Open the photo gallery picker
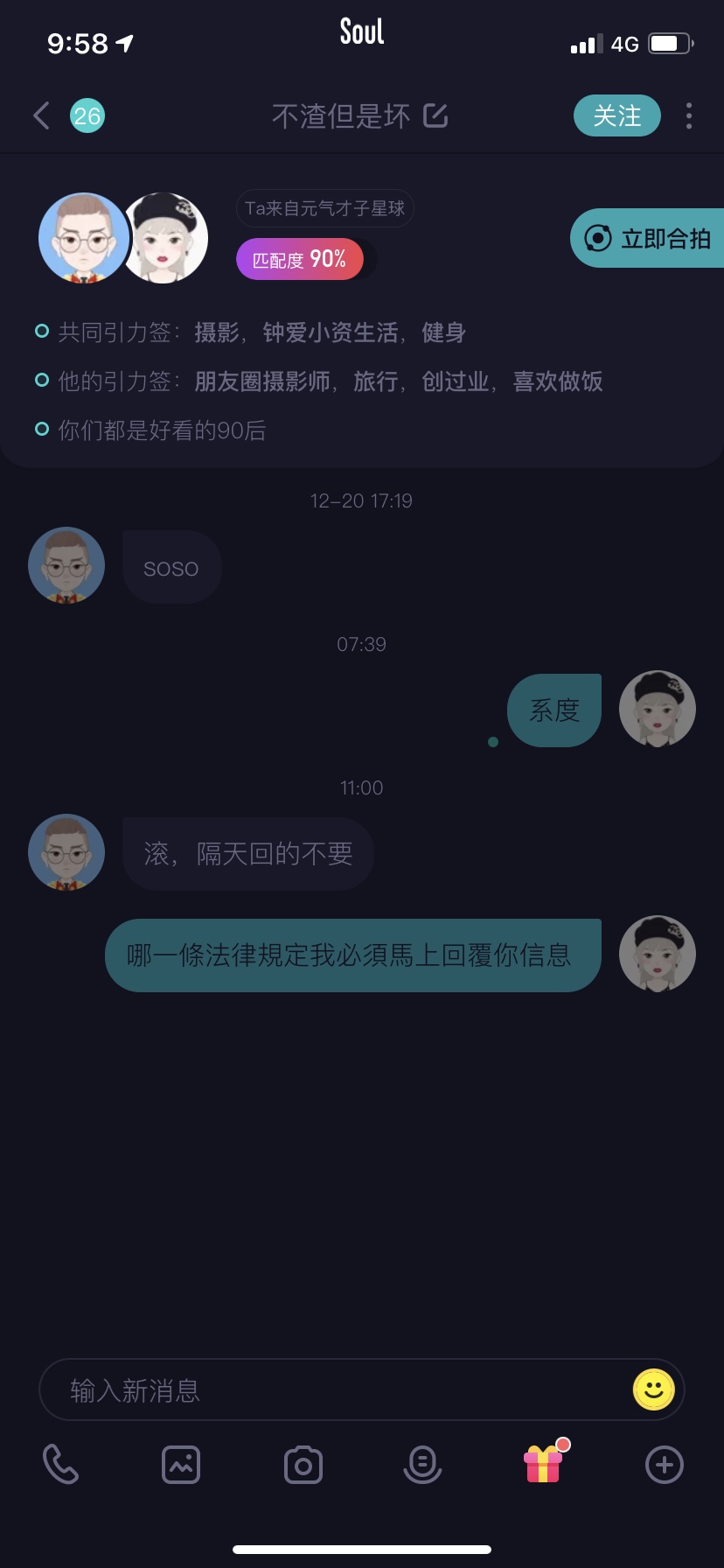724x1568 pixels. pos(181,1465)
